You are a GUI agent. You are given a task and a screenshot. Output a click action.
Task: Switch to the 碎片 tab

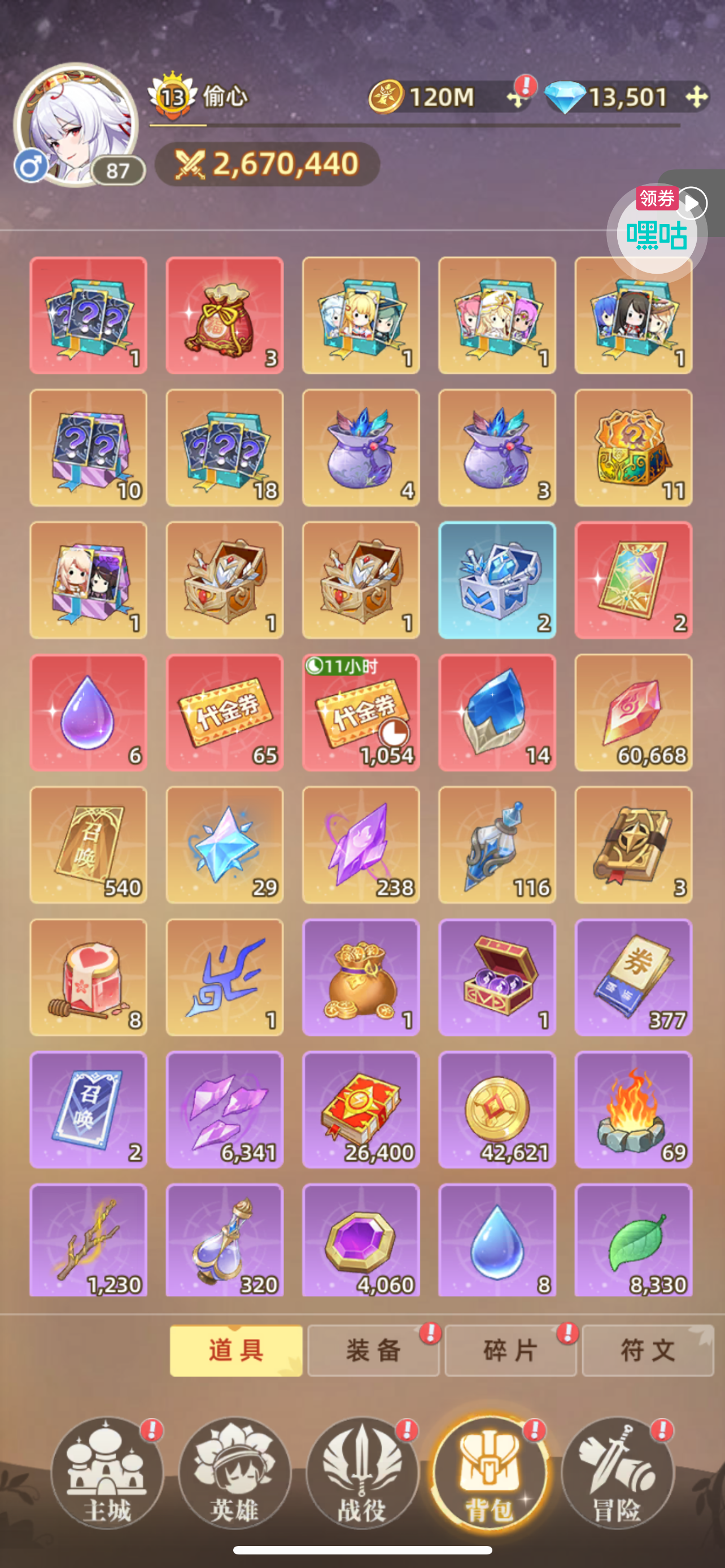[x=510, y=1350]
